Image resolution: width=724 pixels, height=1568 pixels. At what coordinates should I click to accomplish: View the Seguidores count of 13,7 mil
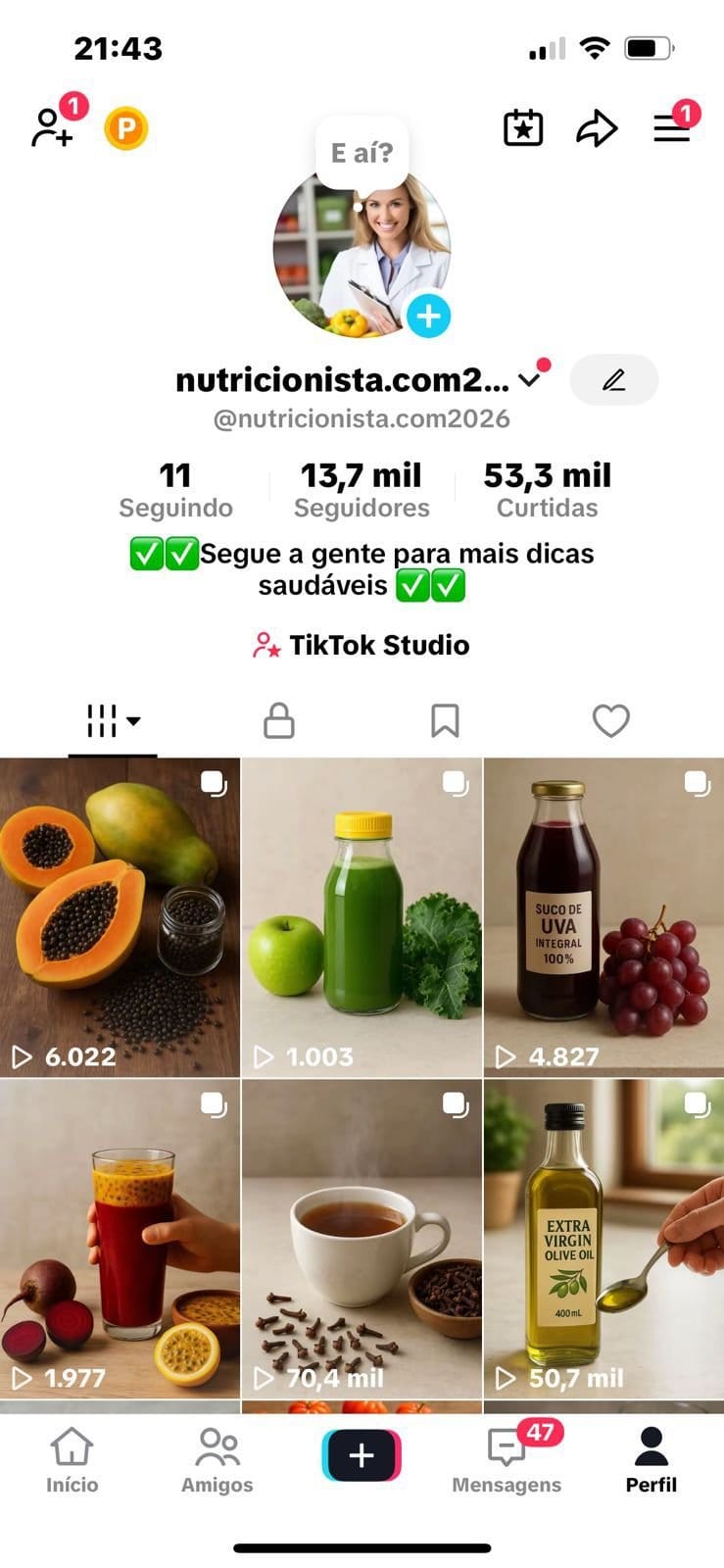click(x=361, y=488)
